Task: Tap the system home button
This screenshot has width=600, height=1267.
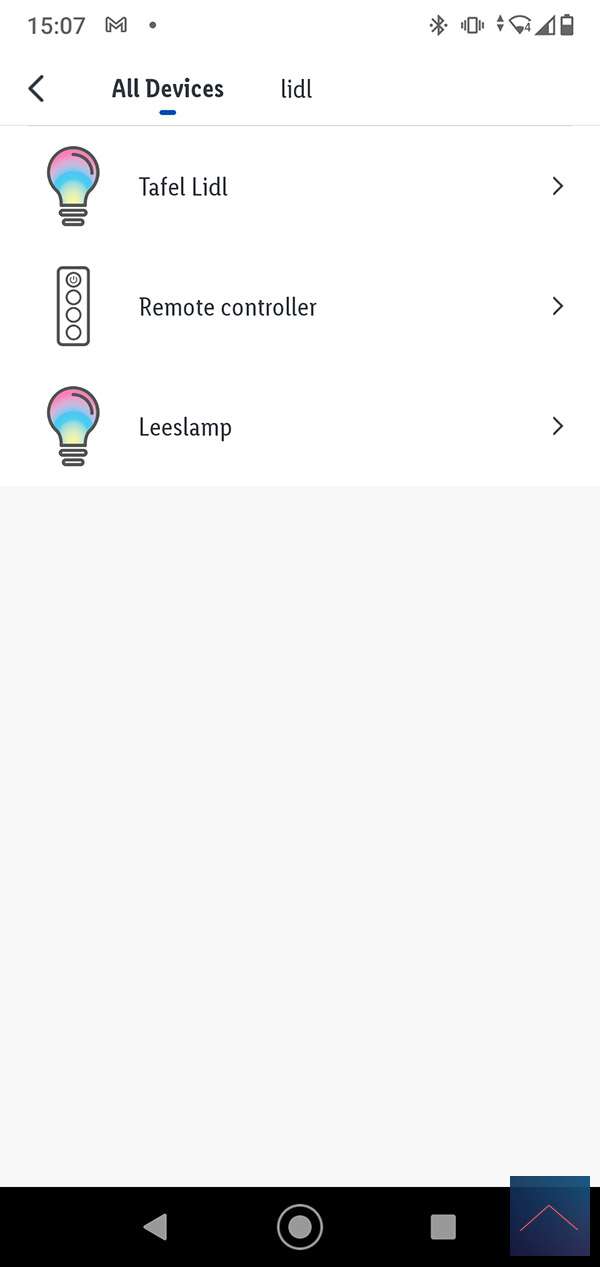Action: tap(299, 1226)
